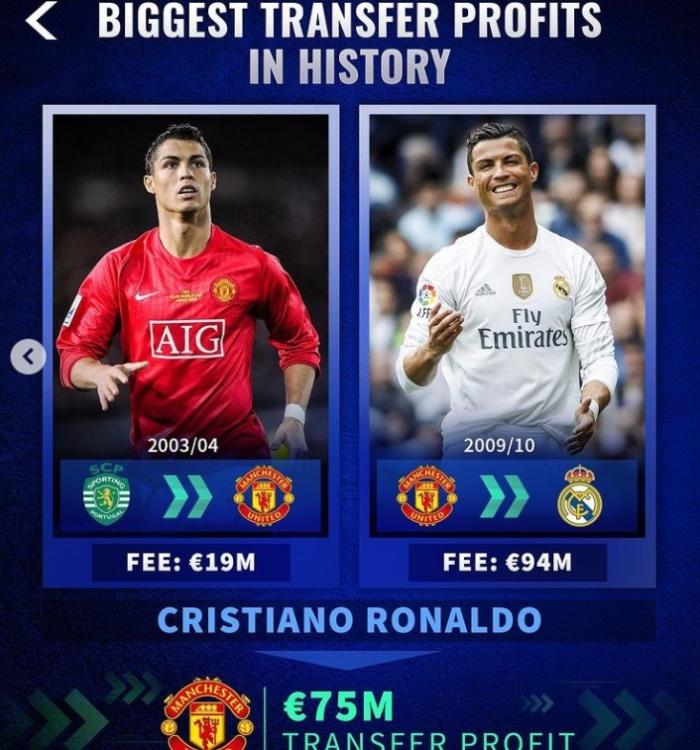The height and width of the screenshot is (750, 700).
Task: Show the previous carousel slide
Action: click(28, 356)
